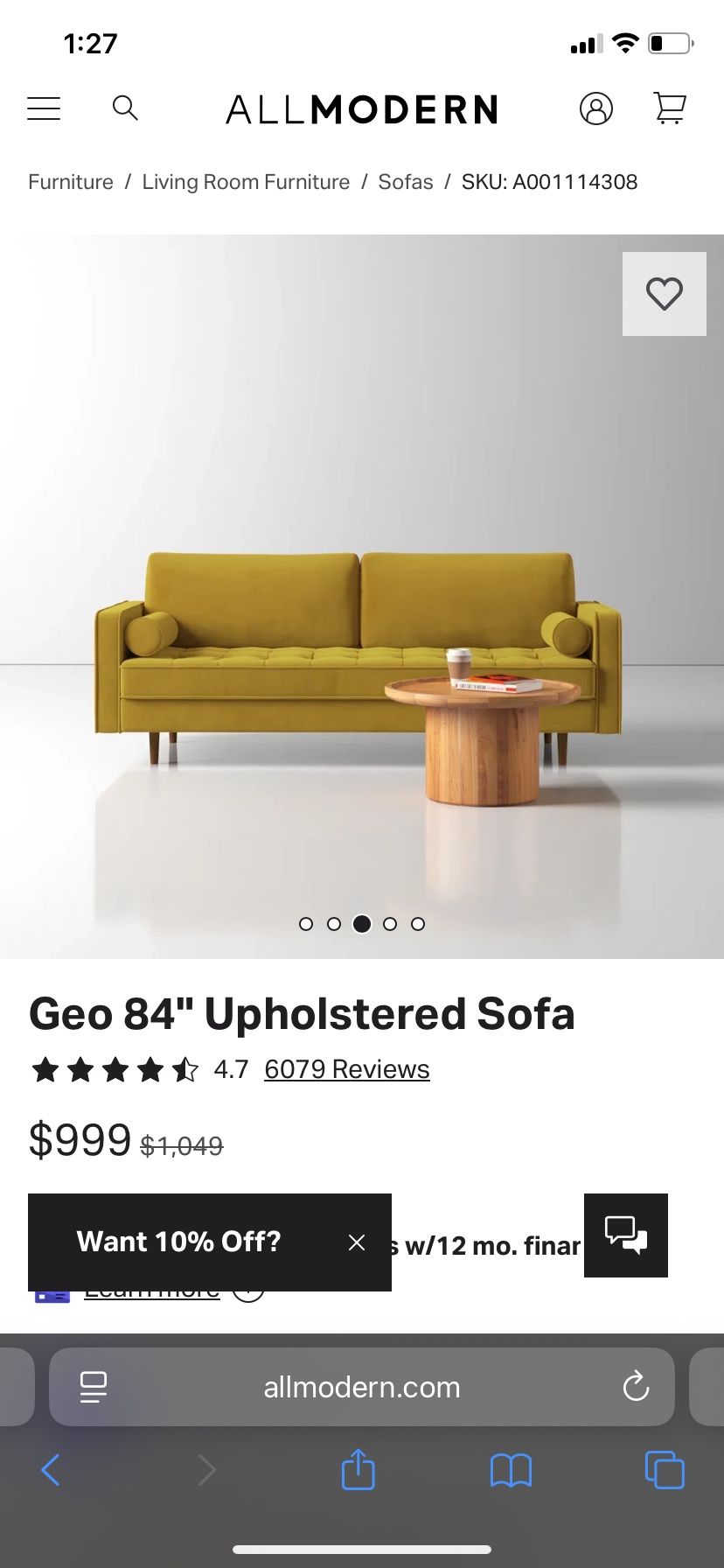Open the hamburger menu

point(44,108)
